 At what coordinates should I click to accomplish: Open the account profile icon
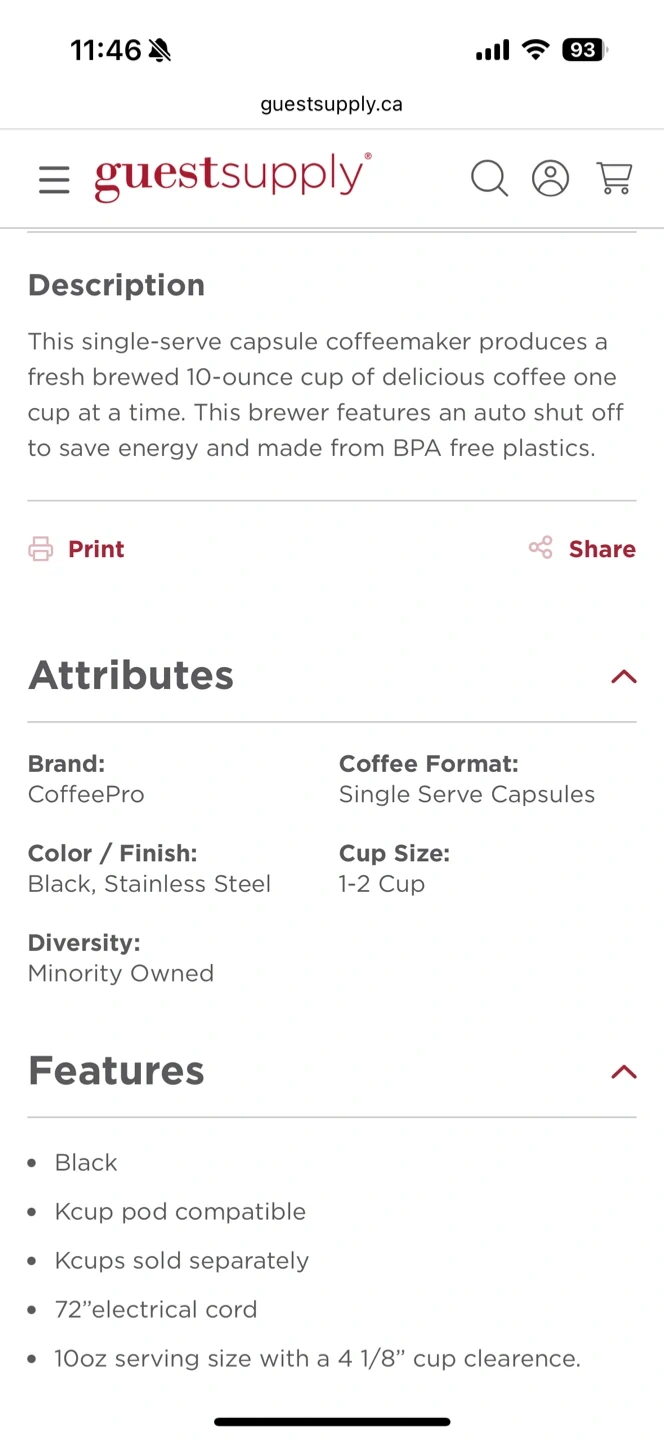[x=550, y=178]
